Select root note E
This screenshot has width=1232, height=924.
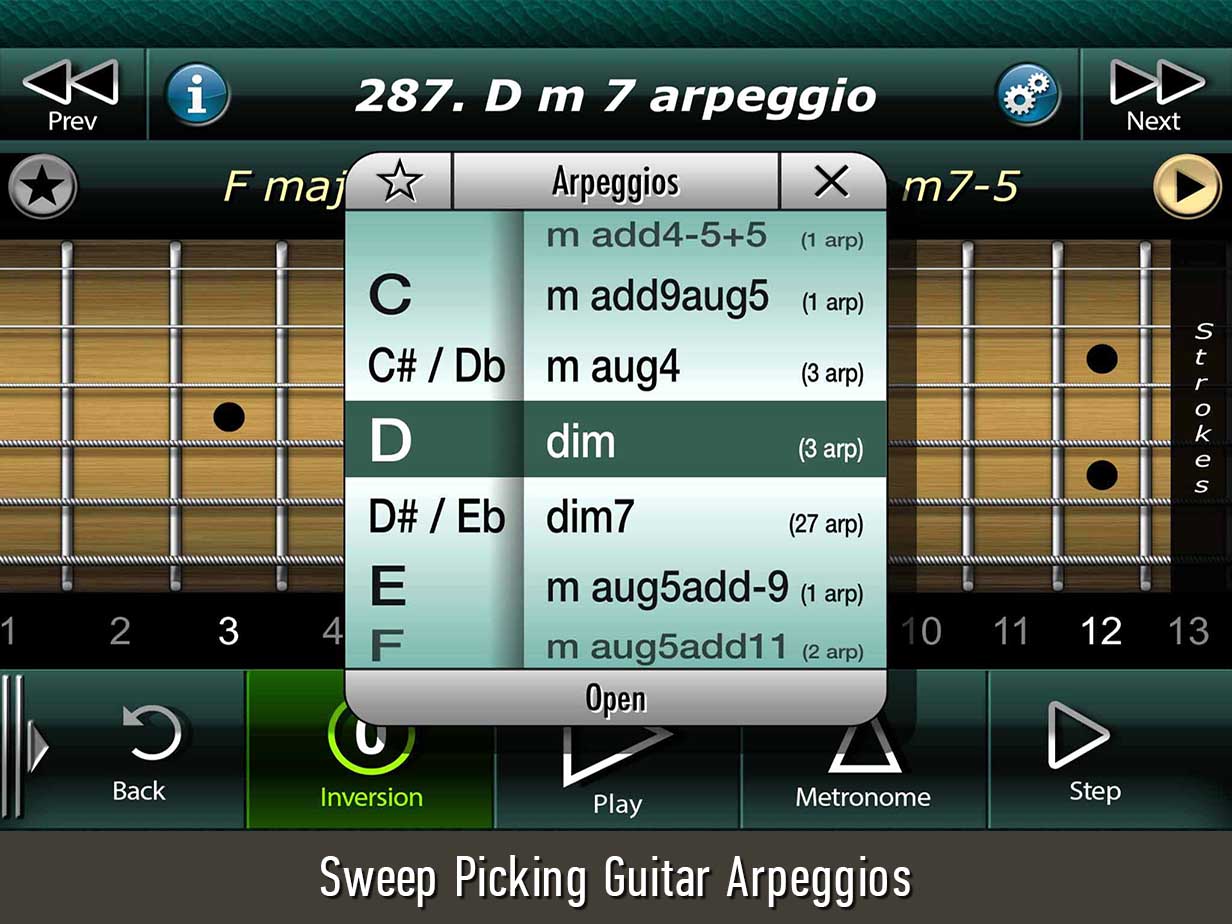point(388,586)
